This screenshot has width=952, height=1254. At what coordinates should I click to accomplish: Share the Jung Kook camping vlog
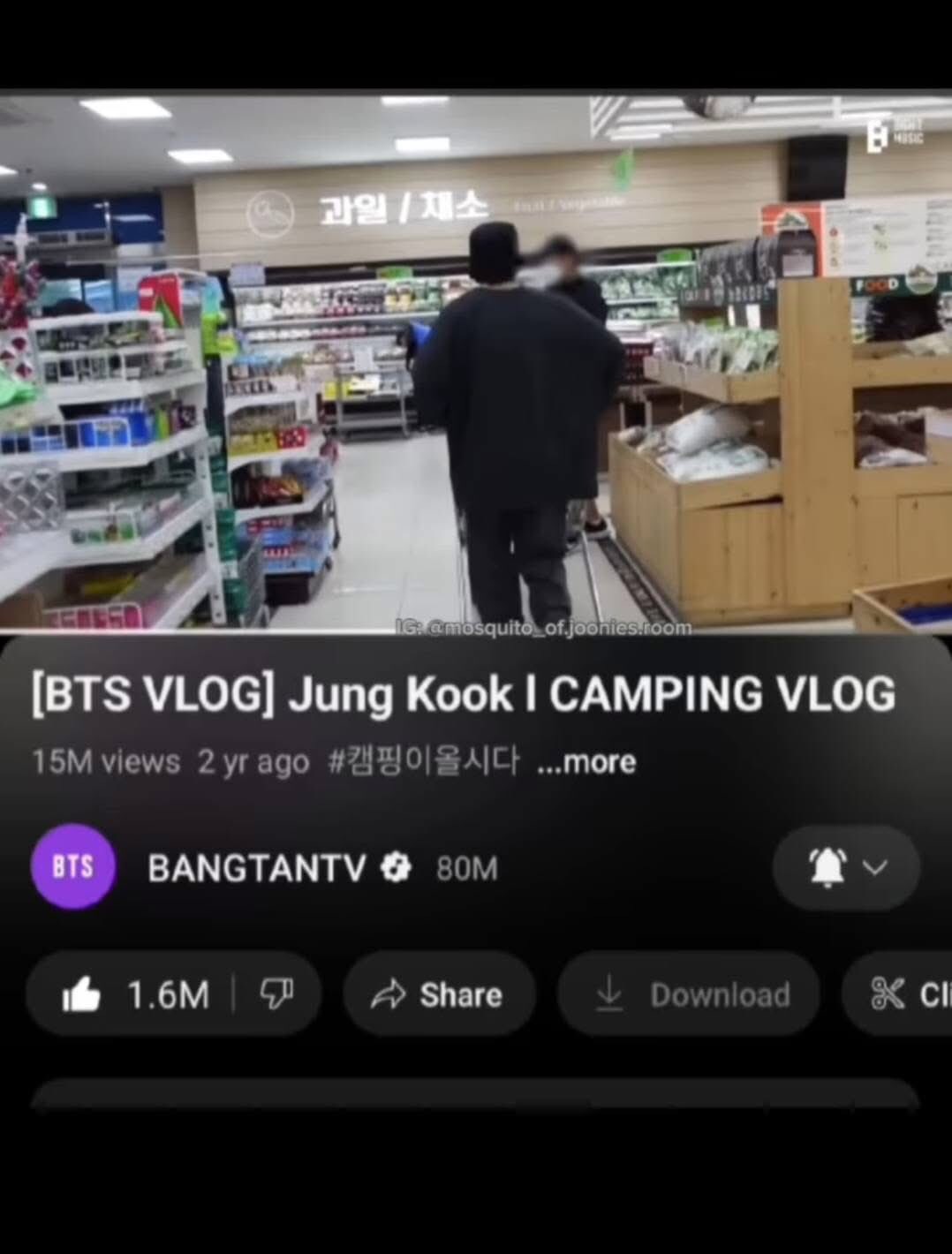[439, 994]
